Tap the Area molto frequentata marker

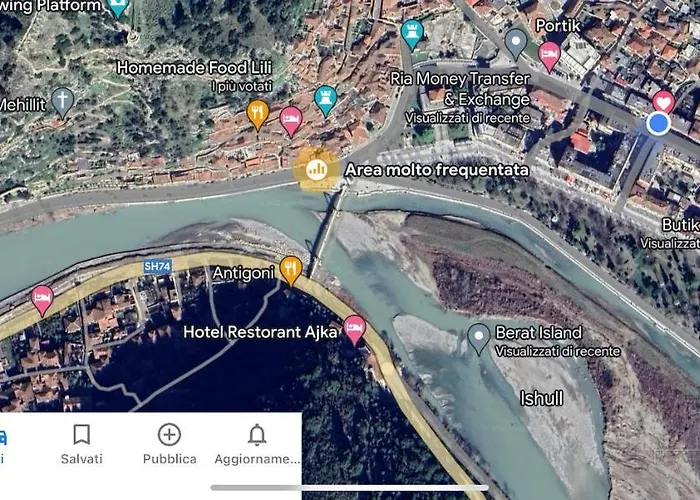click(317, 168)
